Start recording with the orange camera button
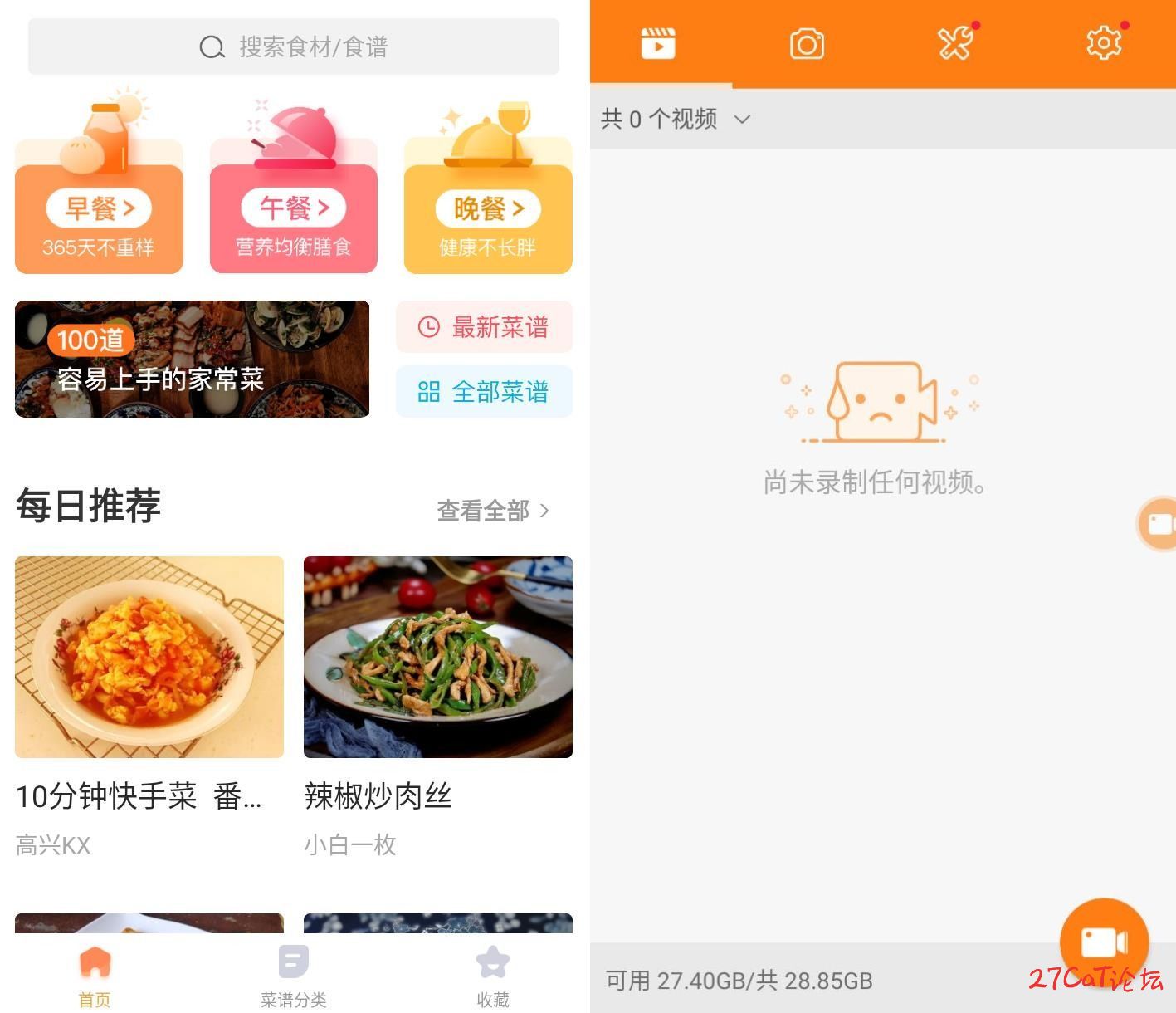1176x1013 pixels. pos(1104,942)
